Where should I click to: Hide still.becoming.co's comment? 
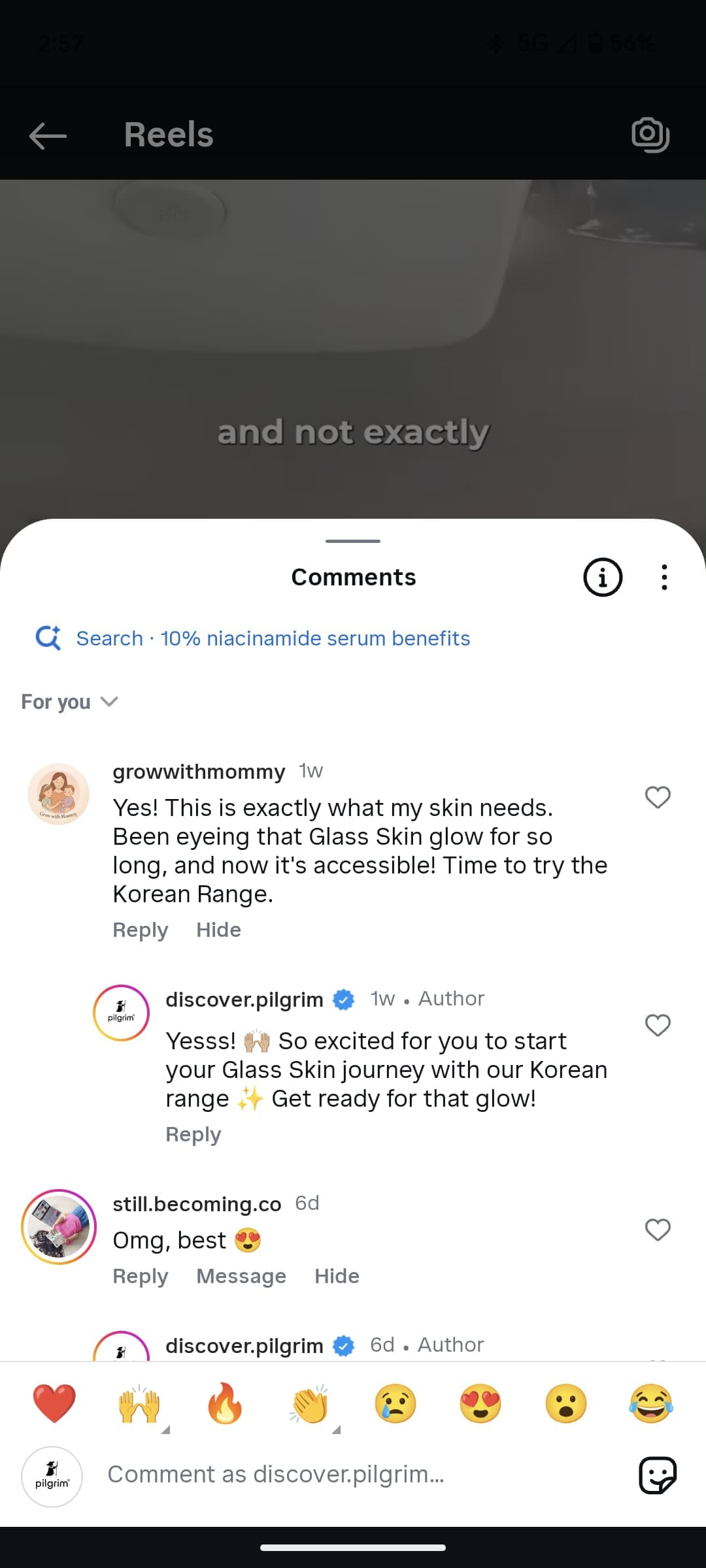[x=337, y=1276]
